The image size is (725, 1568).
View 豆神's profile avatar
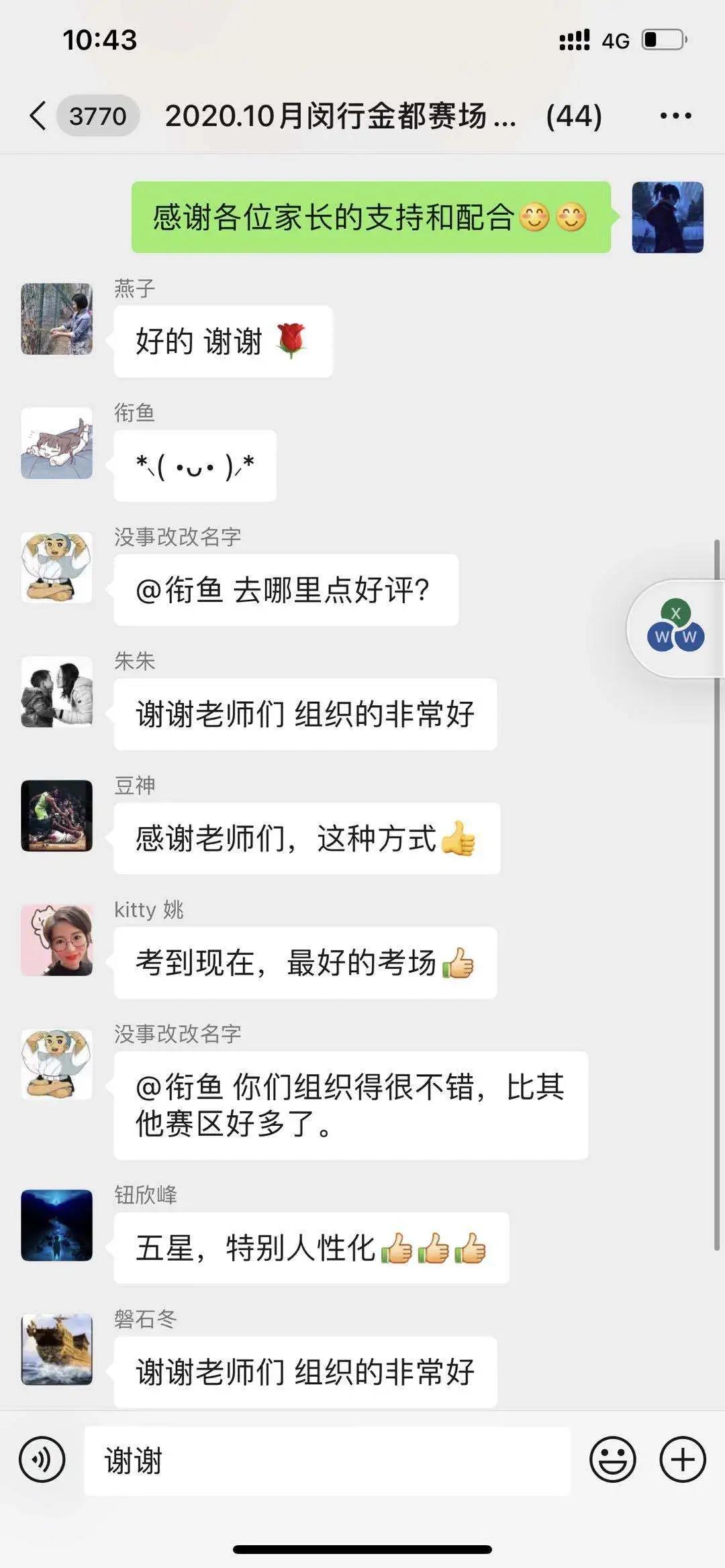pos(57,816)
